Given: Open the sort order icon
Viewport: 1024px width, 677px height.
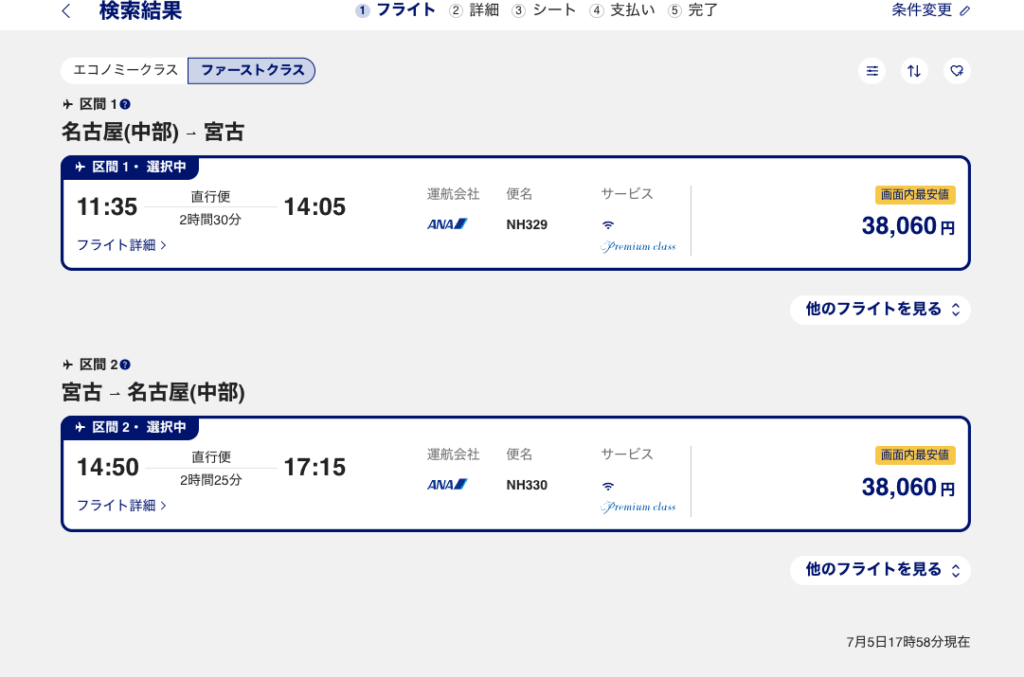Looking at the screenshot, I should [914, 71].
